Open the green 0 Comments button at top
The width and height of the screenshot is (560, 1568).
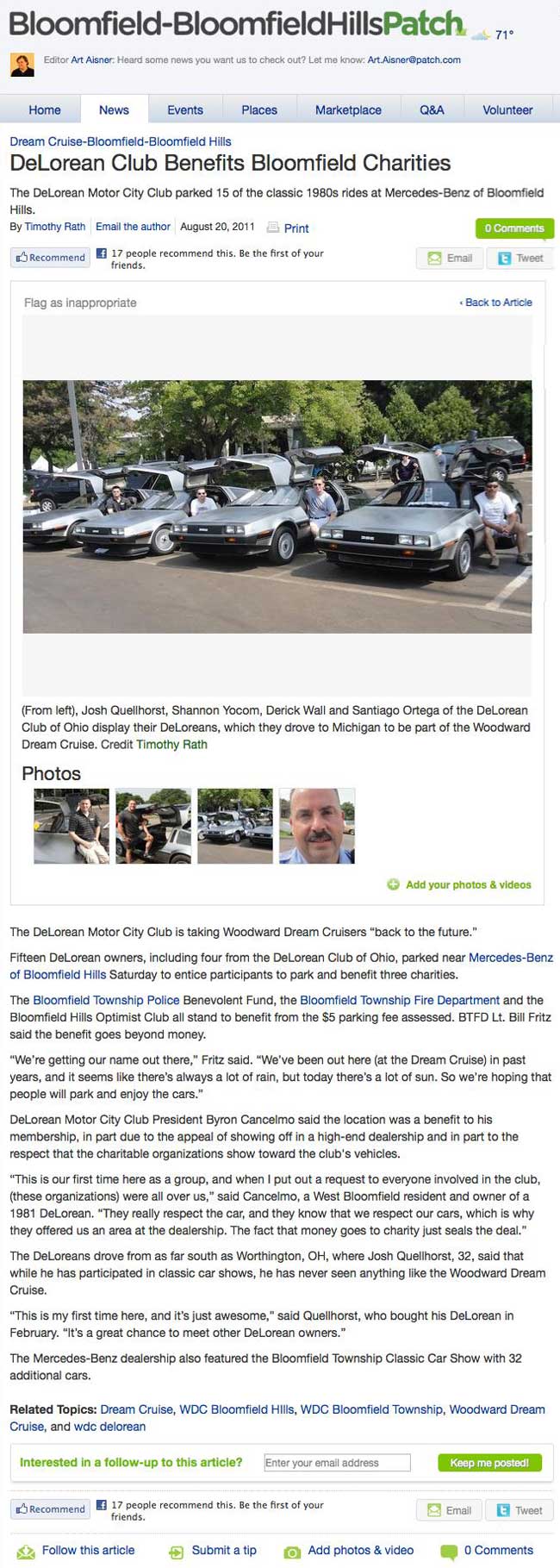[x=514, y=228]
